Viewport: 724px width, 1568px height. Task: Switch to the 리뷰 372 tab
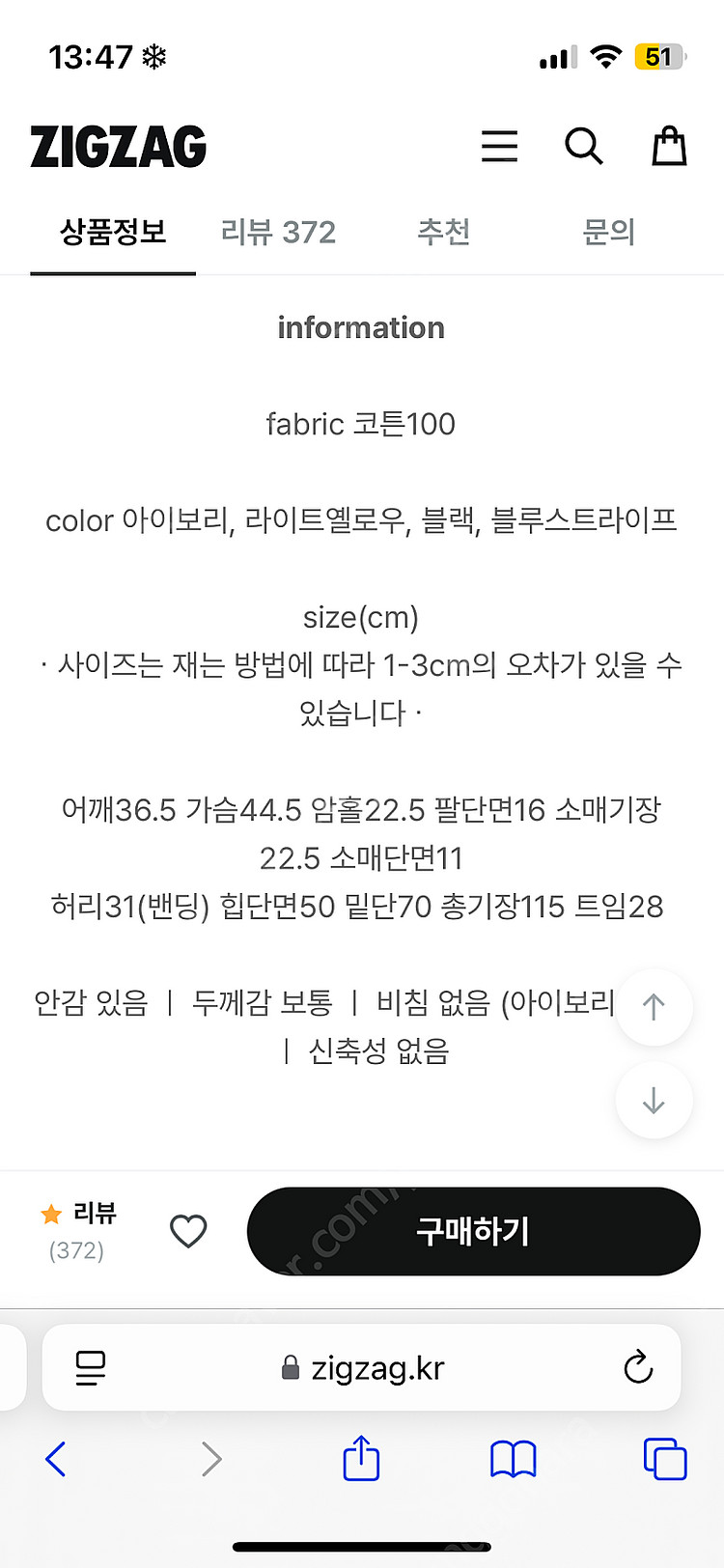click(x=278, y=233)
